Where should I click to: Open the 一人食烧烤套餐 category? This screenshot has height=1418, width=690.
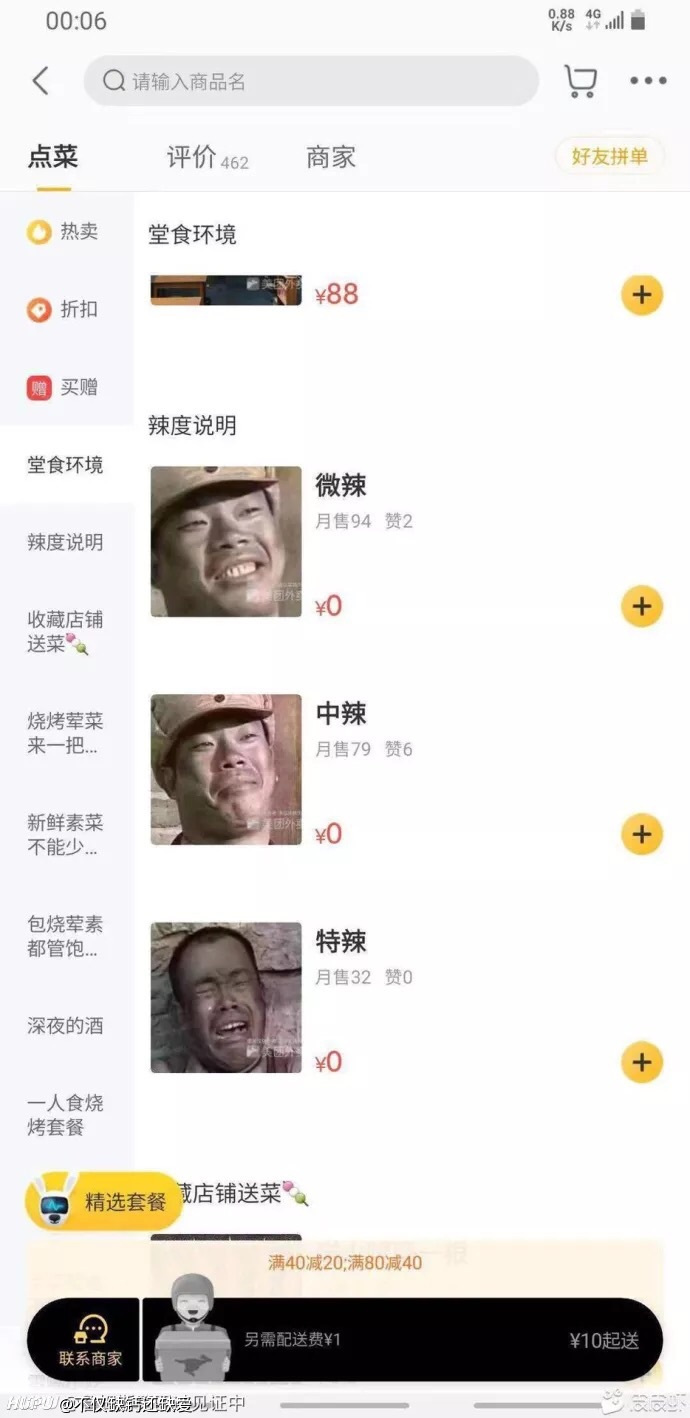(x=66, y=1115)
